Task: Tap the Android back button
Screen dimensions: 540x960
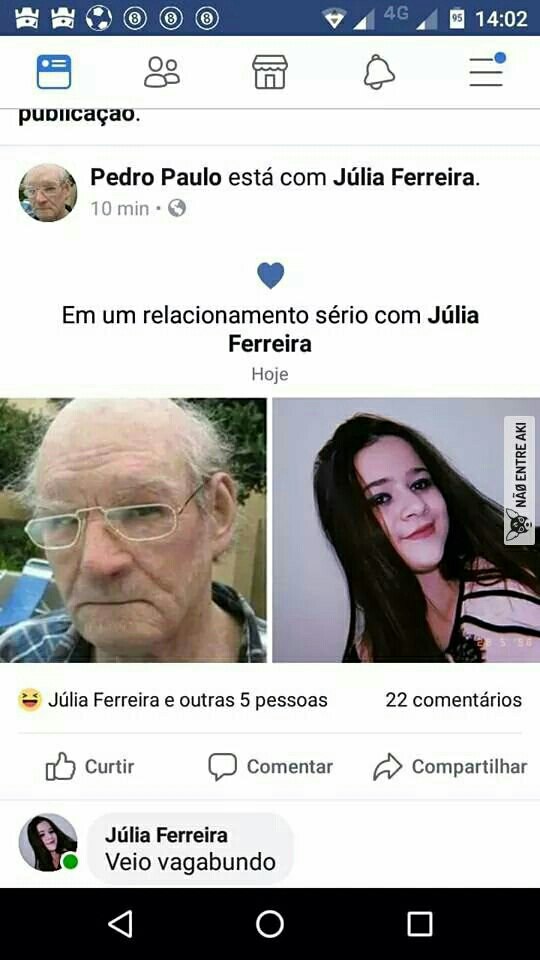Action: (x=121, y=923)
